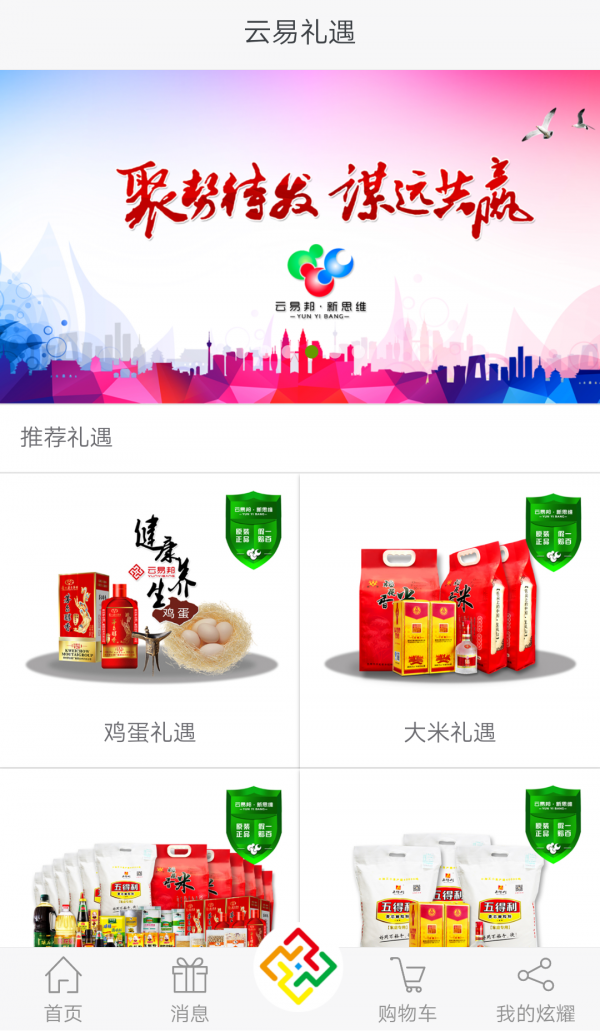Image resolution: width=600 pixels, height=1031 pixels.
Task: Open the 购物车 shopping cart tab
Action: [407, 990]
